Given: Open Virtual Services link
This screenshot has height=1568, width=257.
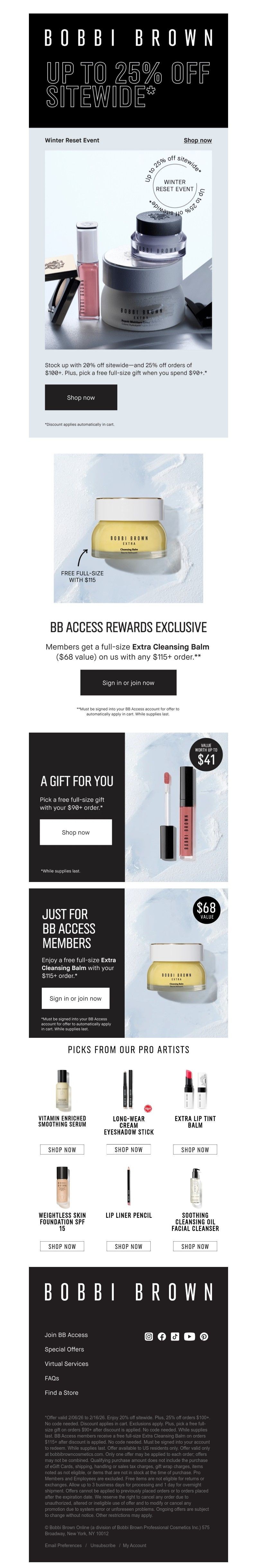Looking at the screenshot, I should [x=66, y=1363].
